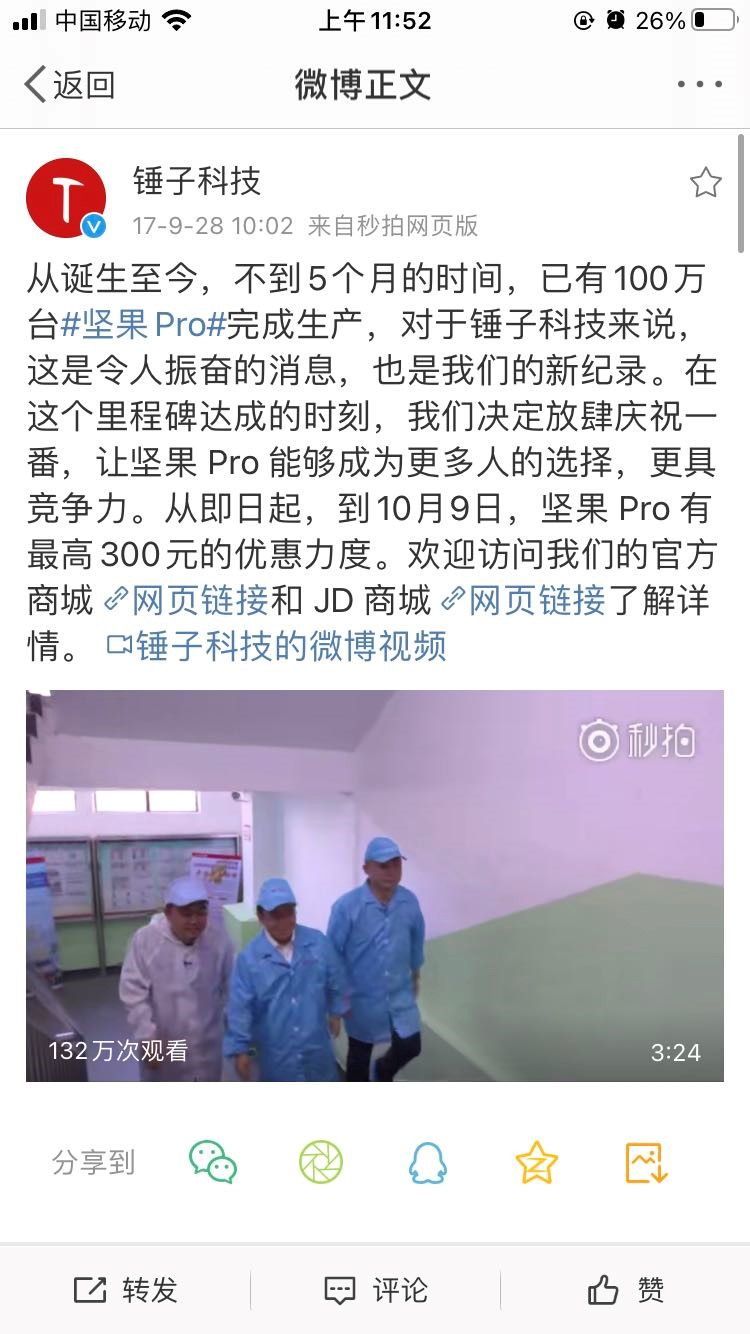The image size is (750, 1334).
Task: Share to Qzone star icon
Action: tap(536, 1163)
